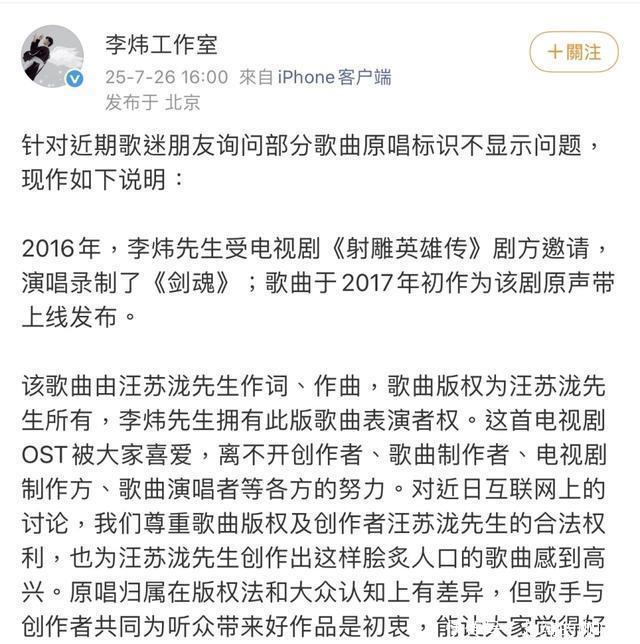Open 李炜工作室's profile avatar
The width and height of the screenshot is (640, 644).
[52, 56]
